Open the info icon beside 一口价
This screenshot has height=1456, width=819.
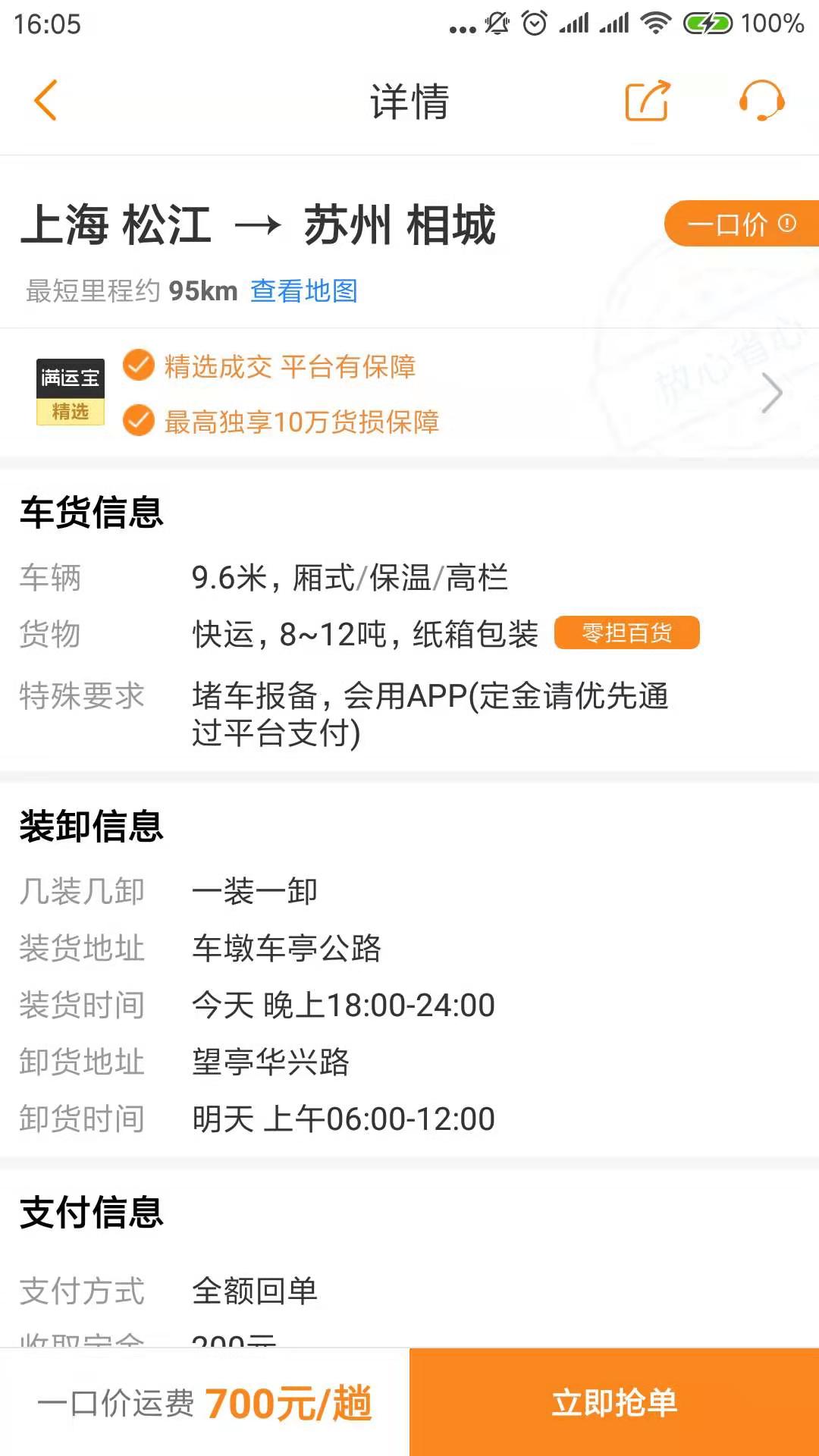tap(786, 223)
